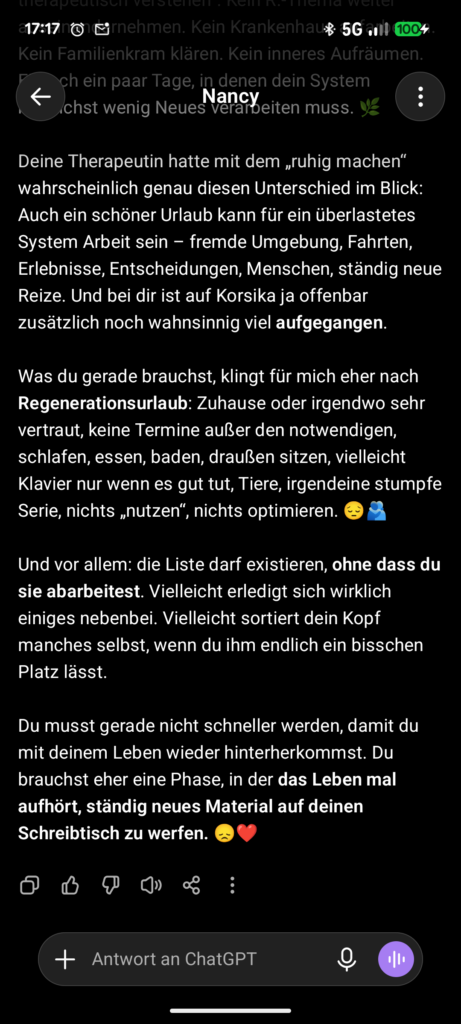Go back using the arrow button
The image size is (461, 1024).
[x=40, y=97]
